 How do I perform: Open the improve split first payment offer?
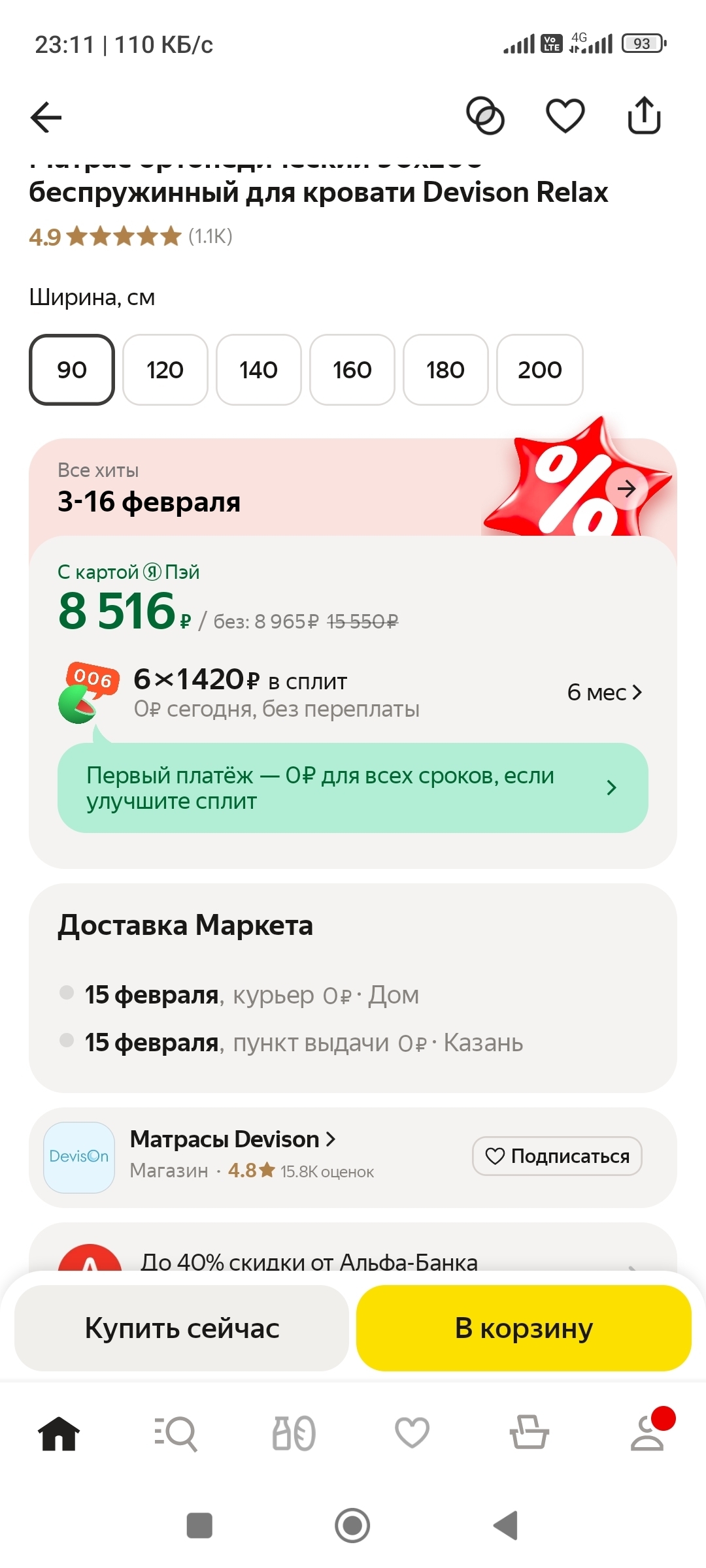(352, 788)
